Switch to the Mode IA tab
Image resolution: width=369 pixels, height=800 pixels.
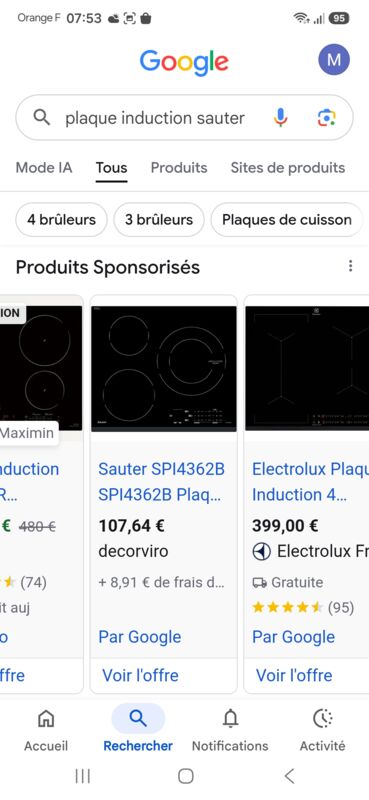(x=44, y=167)
